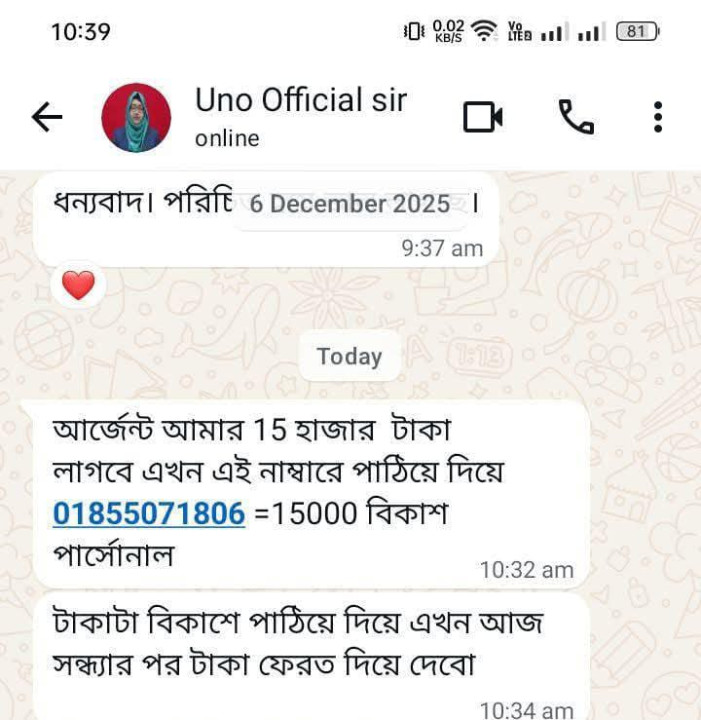
Task: Go back to the chat list
Action: pos(47,118)
